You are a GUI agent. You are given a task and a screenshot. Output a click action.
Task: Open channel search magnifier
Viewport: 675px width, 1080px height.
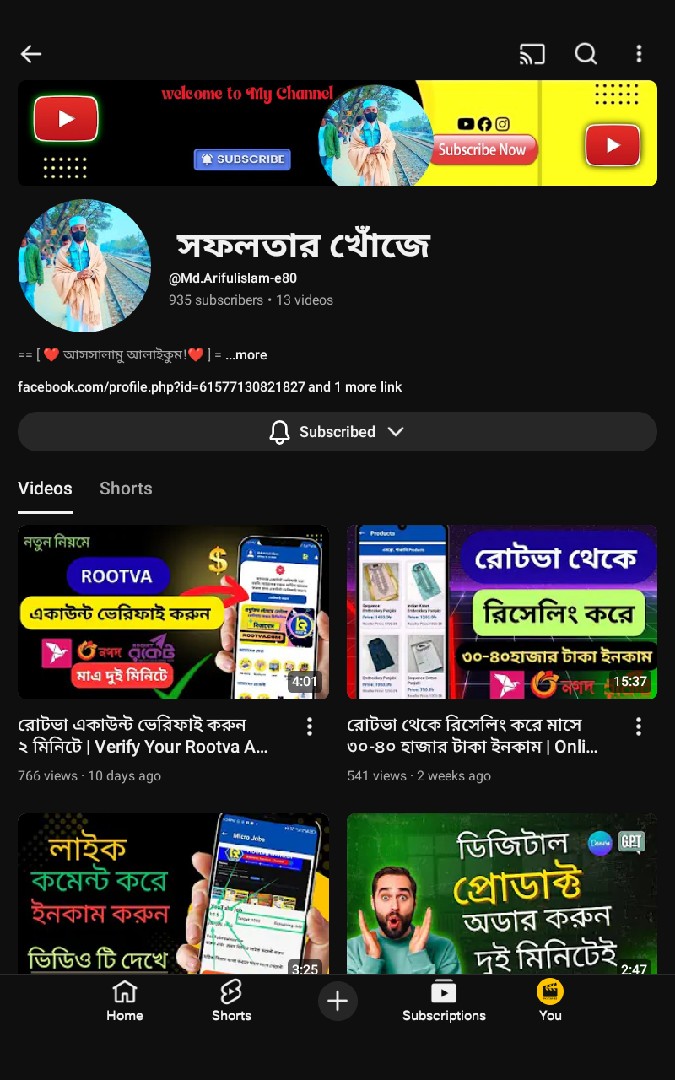coord(586,54)
